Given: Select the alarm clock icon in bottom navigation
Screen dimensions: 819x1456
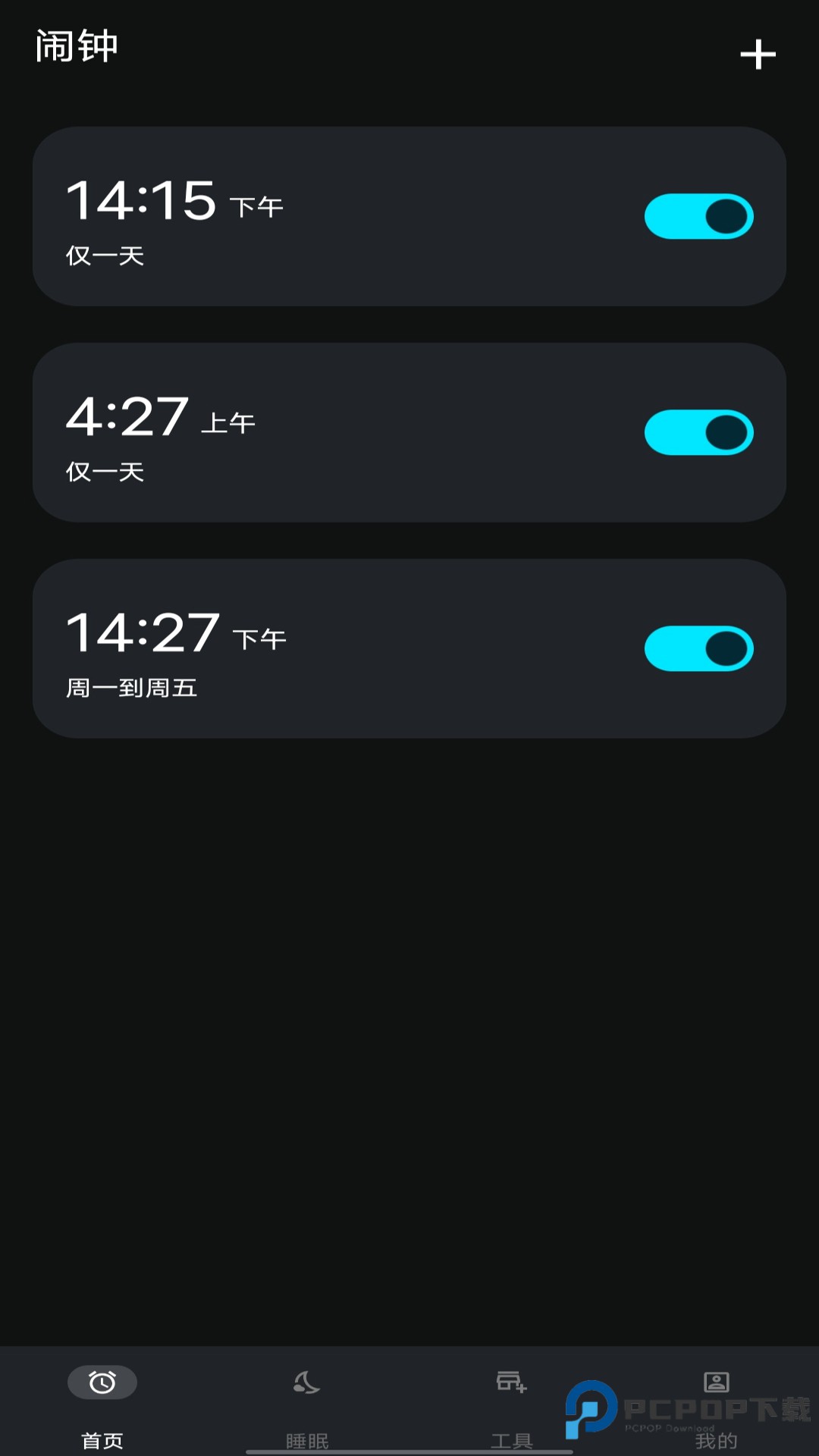Looking at the screenshot, I should 102,1382.
